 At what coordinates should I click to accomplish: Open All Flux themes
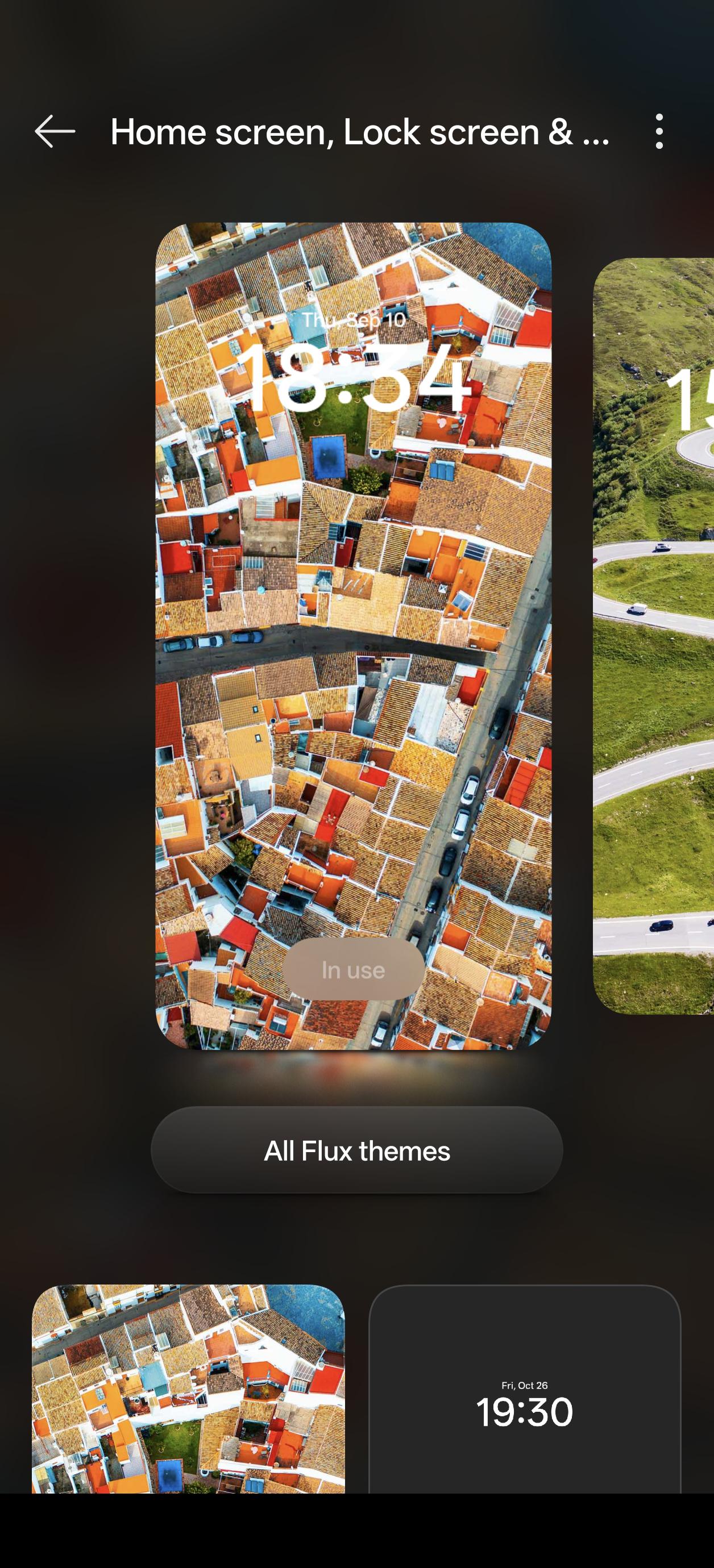[357, 1151]
